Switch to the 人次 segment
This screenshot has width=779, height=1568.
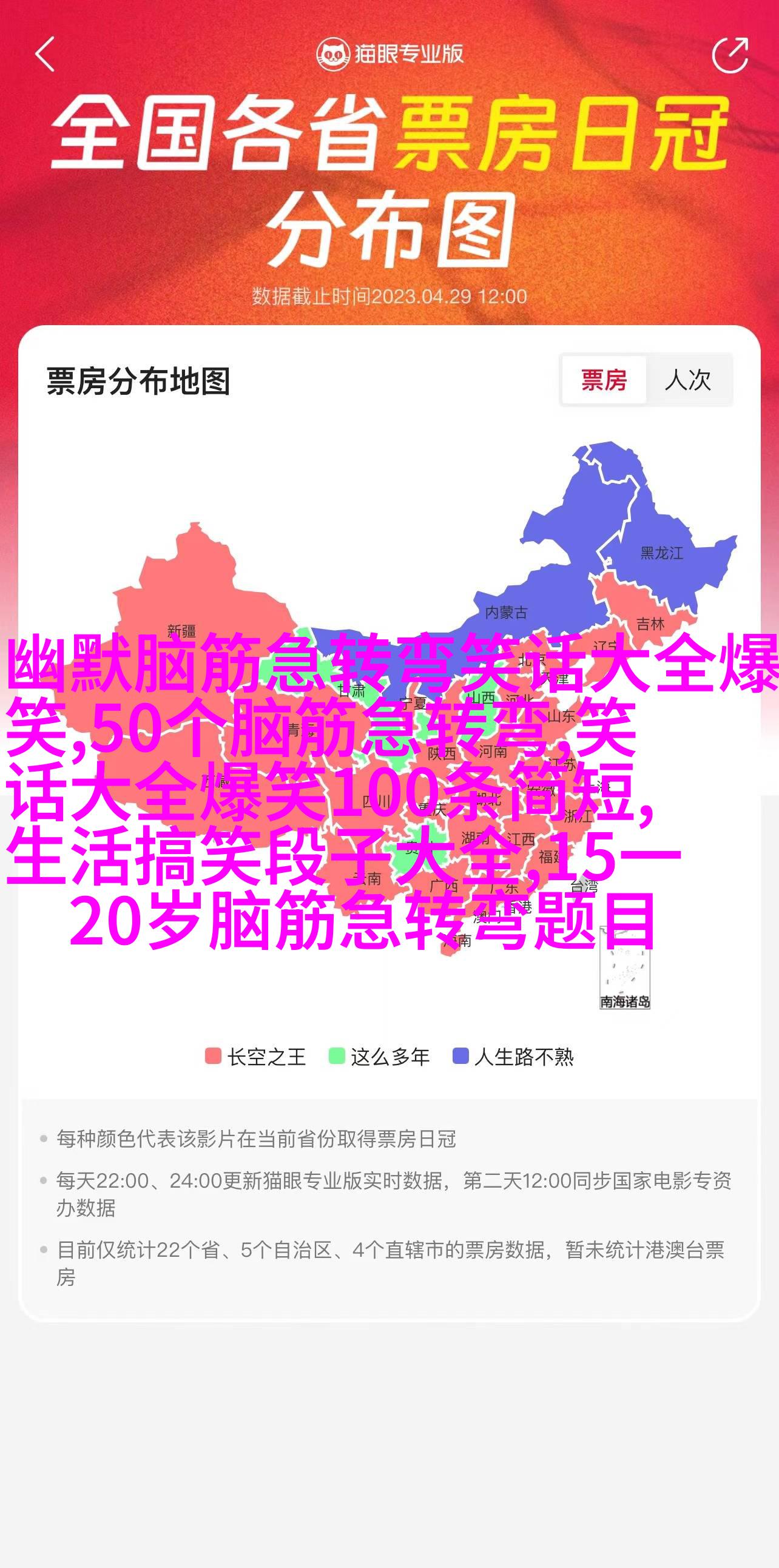click(x=689, y=380)
